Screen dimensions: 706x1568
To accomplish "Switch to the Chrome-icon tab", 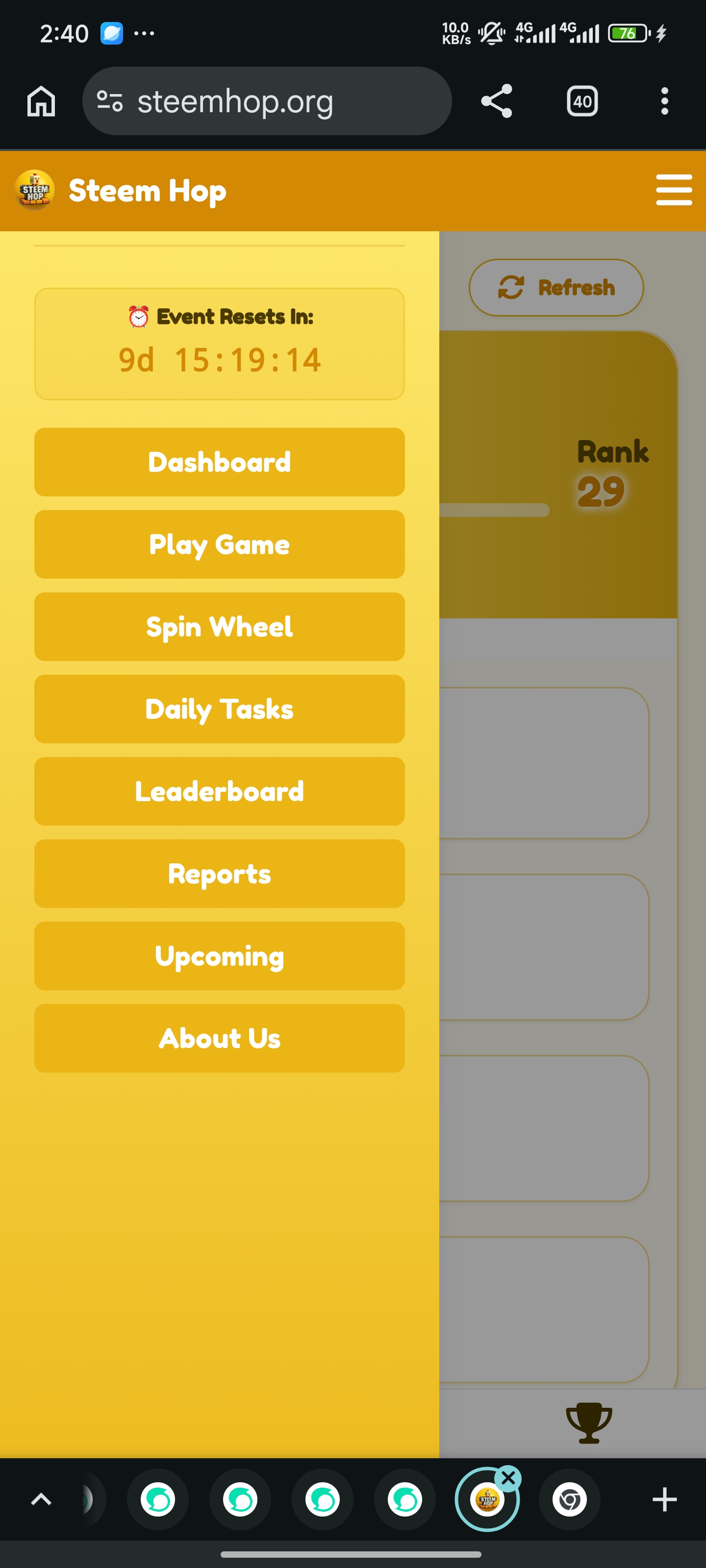I will [x=570, y=1499].
